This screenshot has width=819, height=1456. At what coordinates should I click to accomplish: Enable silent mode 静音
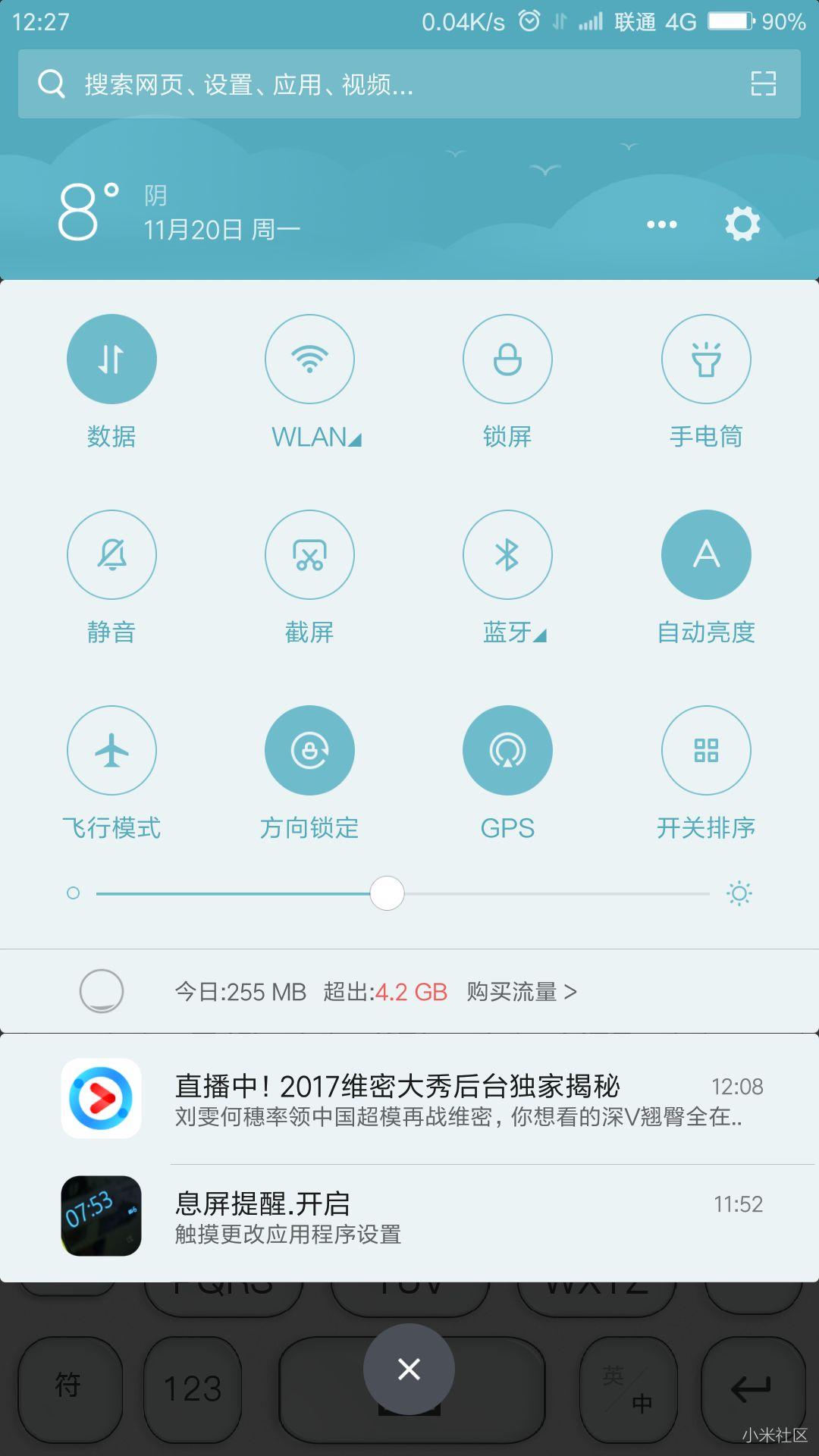point(111,554)
